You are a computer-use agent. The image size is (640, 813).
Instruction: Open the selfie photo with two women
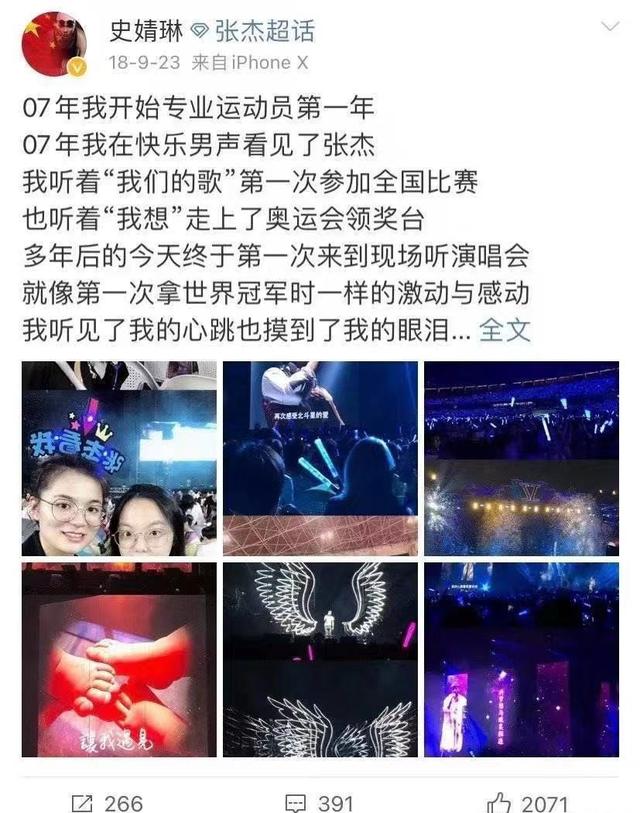pos(119,459)
